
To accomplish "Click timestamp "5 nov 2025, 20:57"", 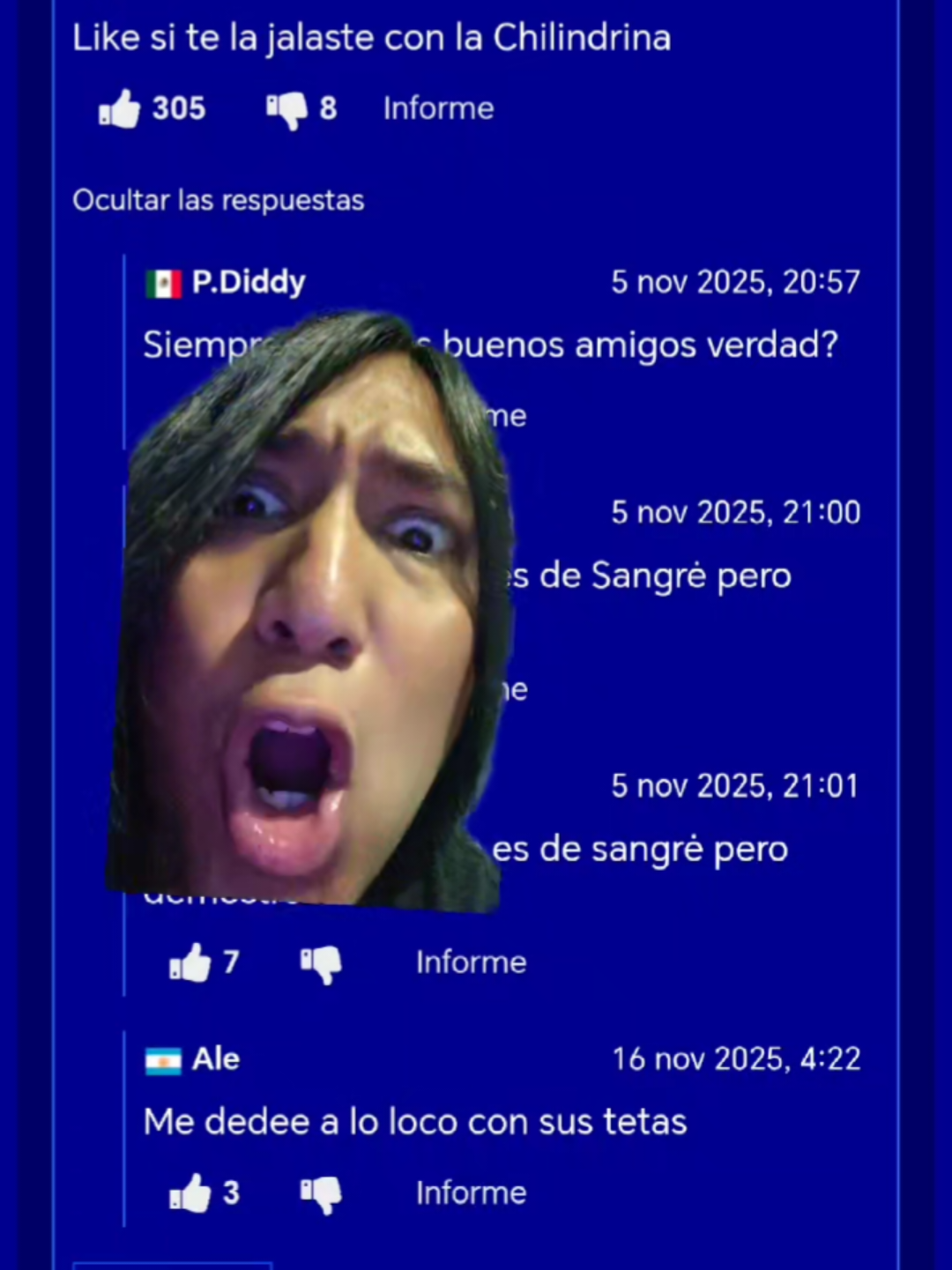I will pyautogui.click(x=735, y=282).
